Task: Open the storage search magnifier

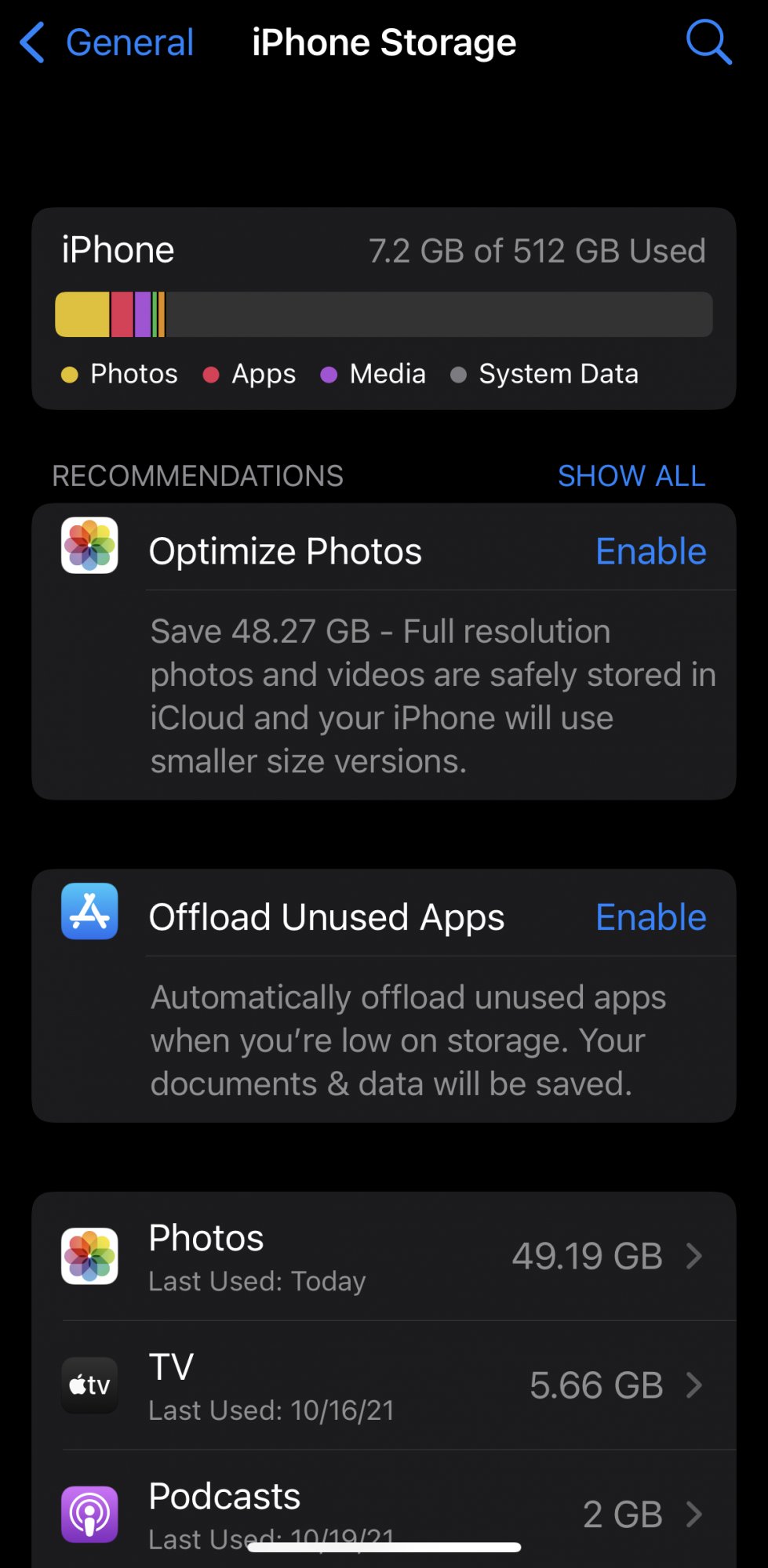Action: coord(708,42)
